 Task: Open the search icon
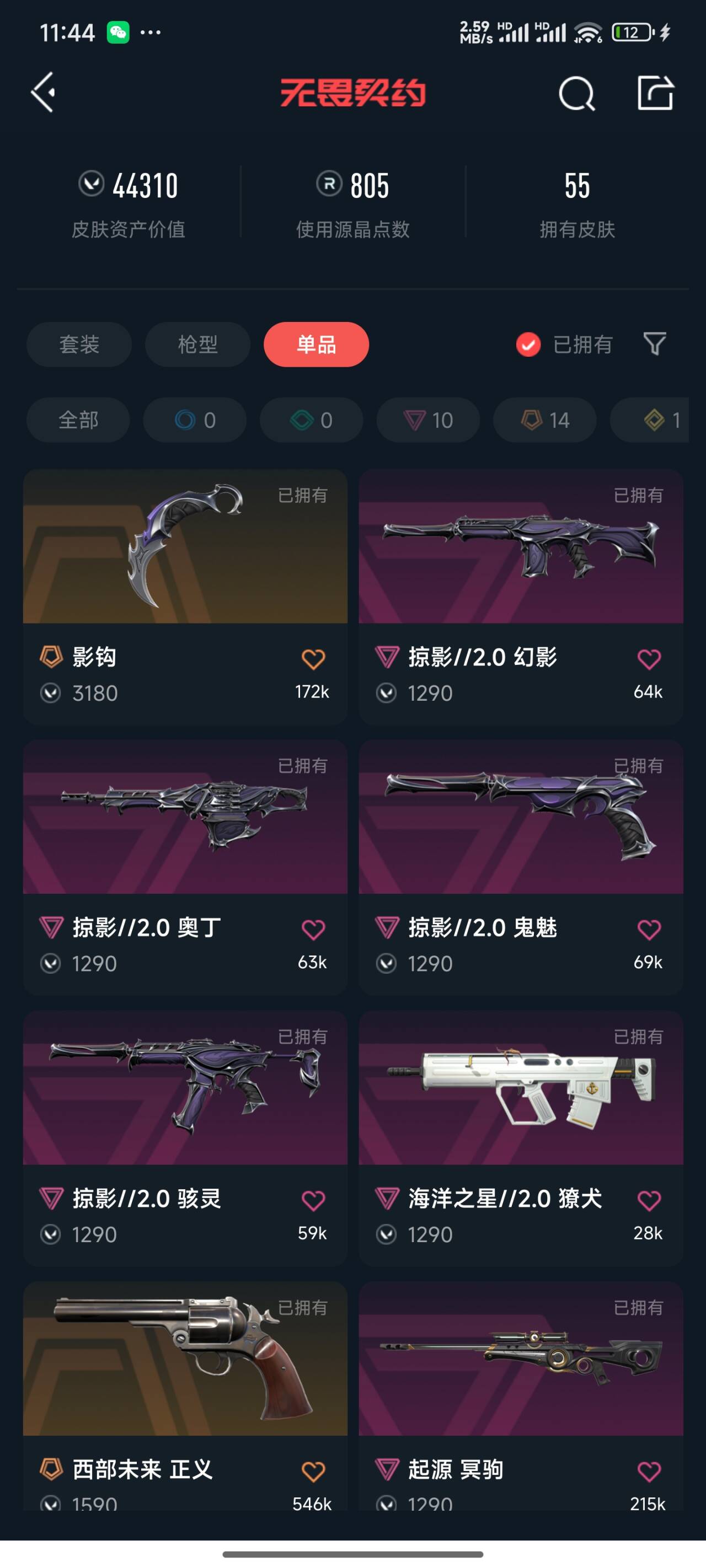(576, 94)
